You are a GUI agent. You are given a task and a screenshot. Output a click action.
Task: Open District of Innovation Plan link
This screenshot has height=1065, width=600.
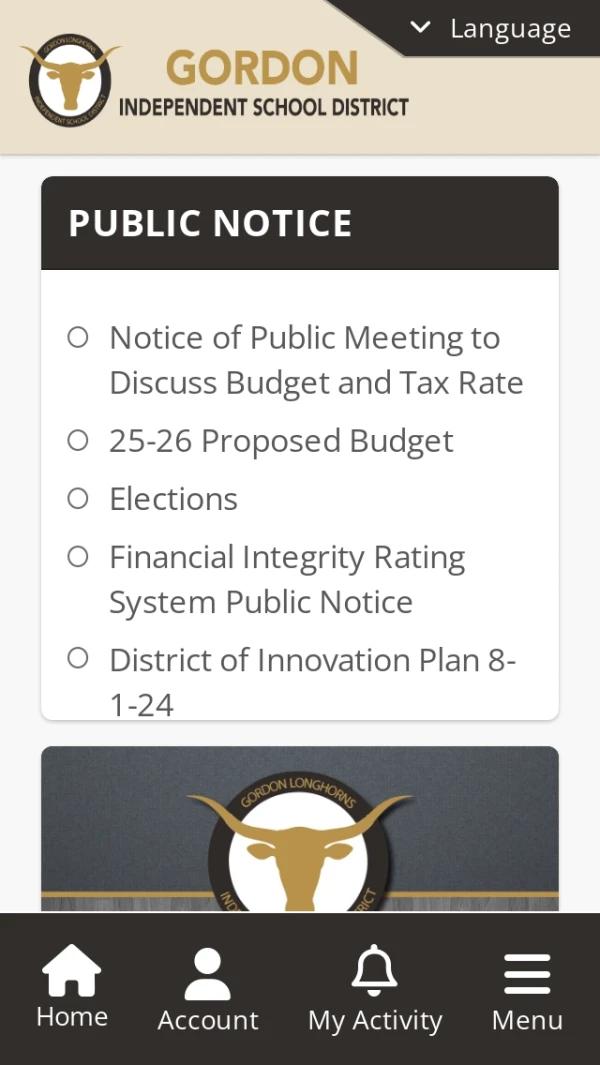click(312, 680)
